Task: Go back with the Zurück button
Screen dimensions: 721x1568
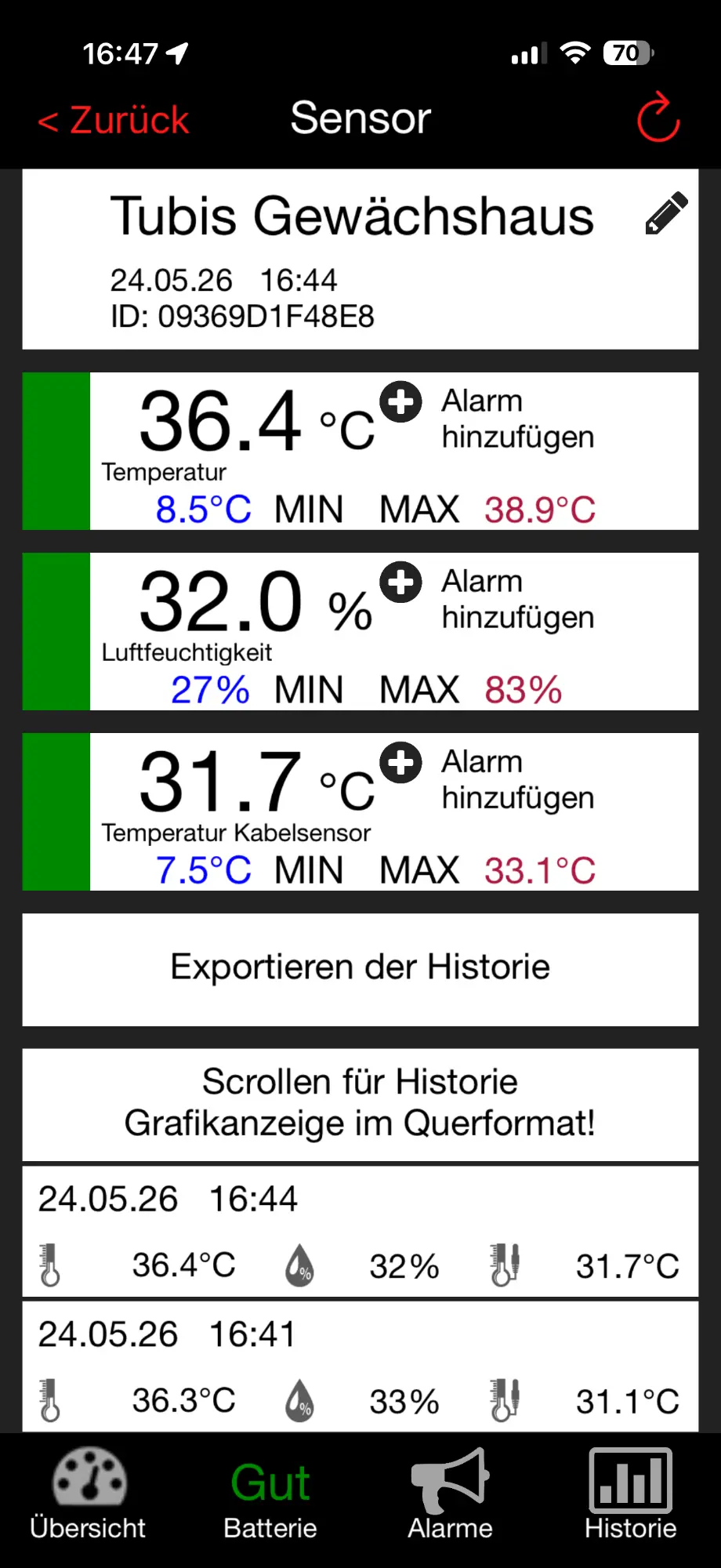Action: pos(114,120)
